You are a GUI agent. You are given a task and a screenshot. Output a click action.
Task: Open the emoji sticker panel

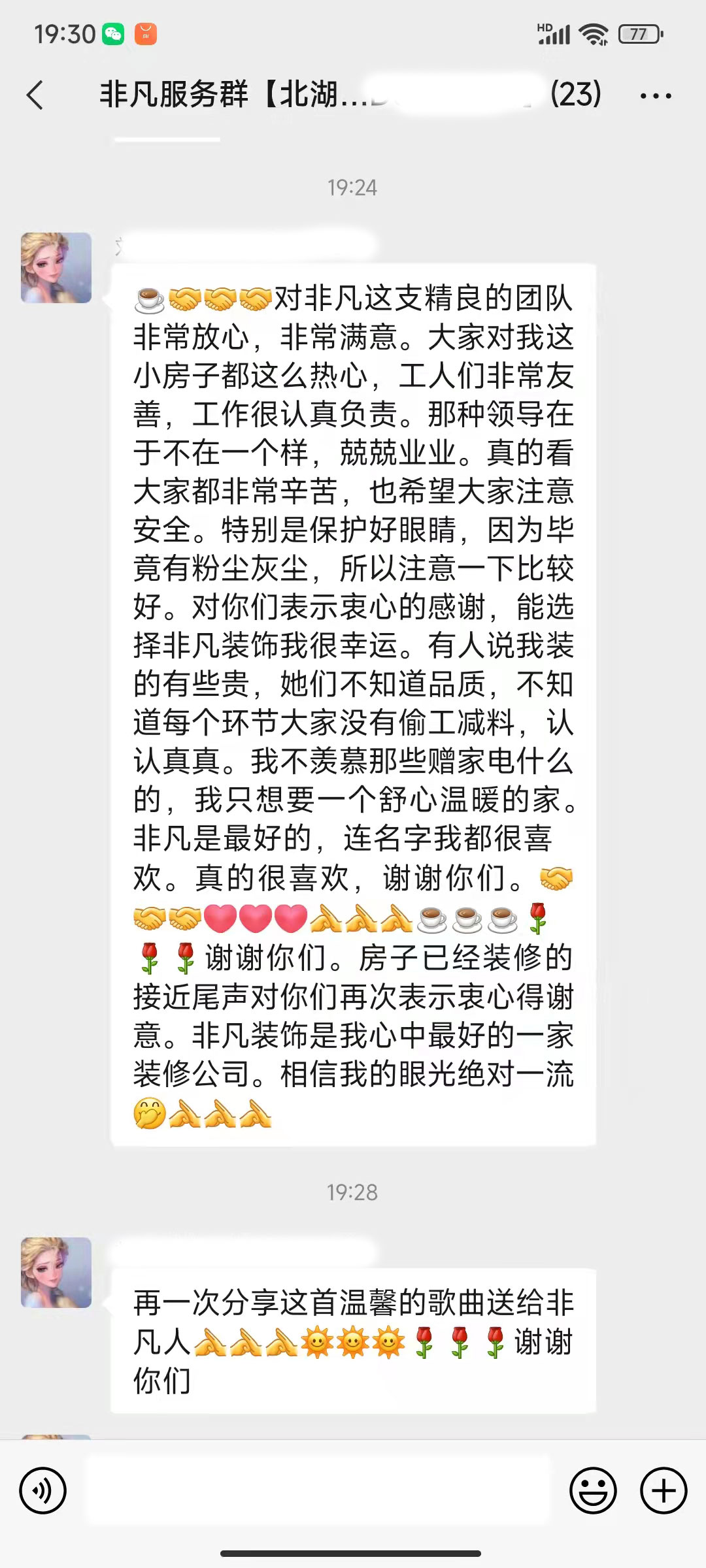point(593,1491)
